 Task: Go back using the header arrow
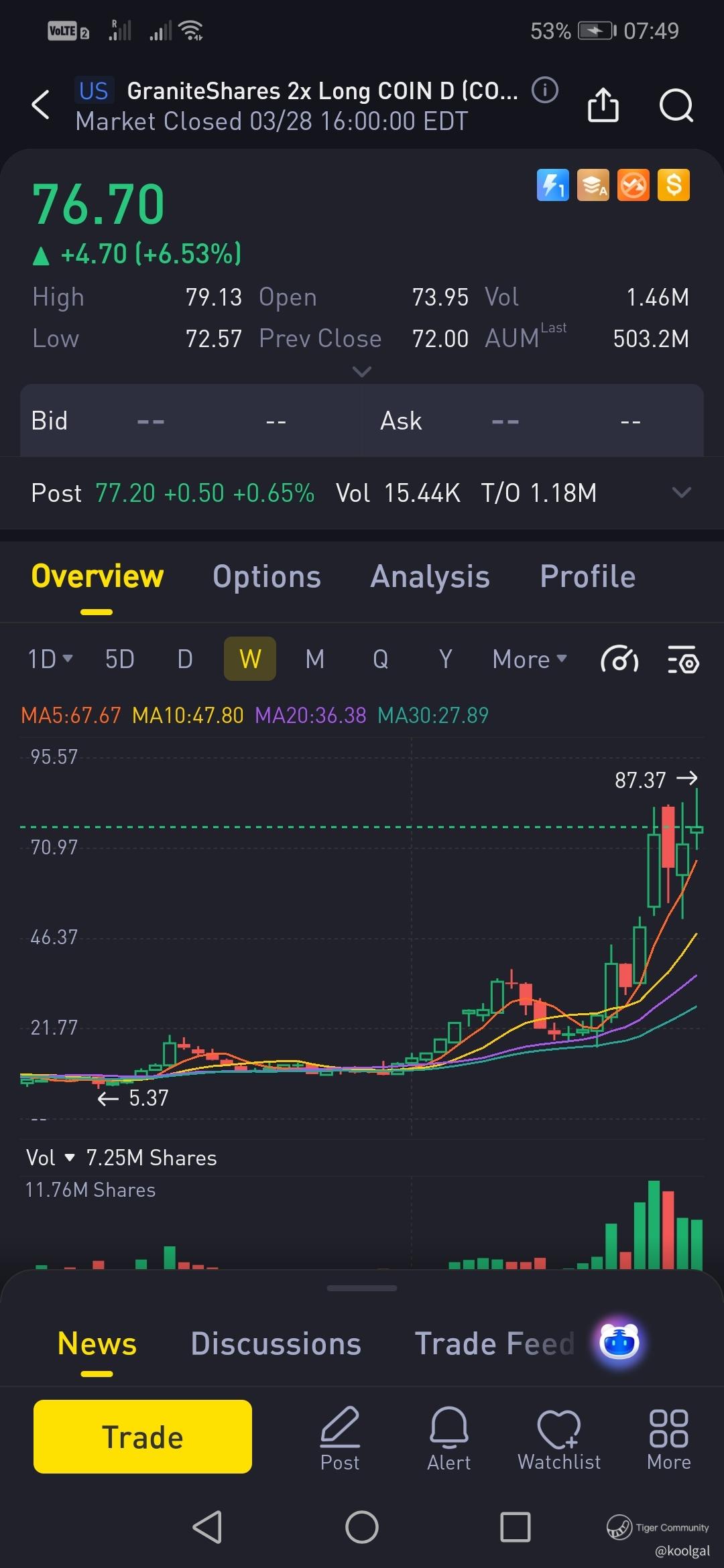41,105
